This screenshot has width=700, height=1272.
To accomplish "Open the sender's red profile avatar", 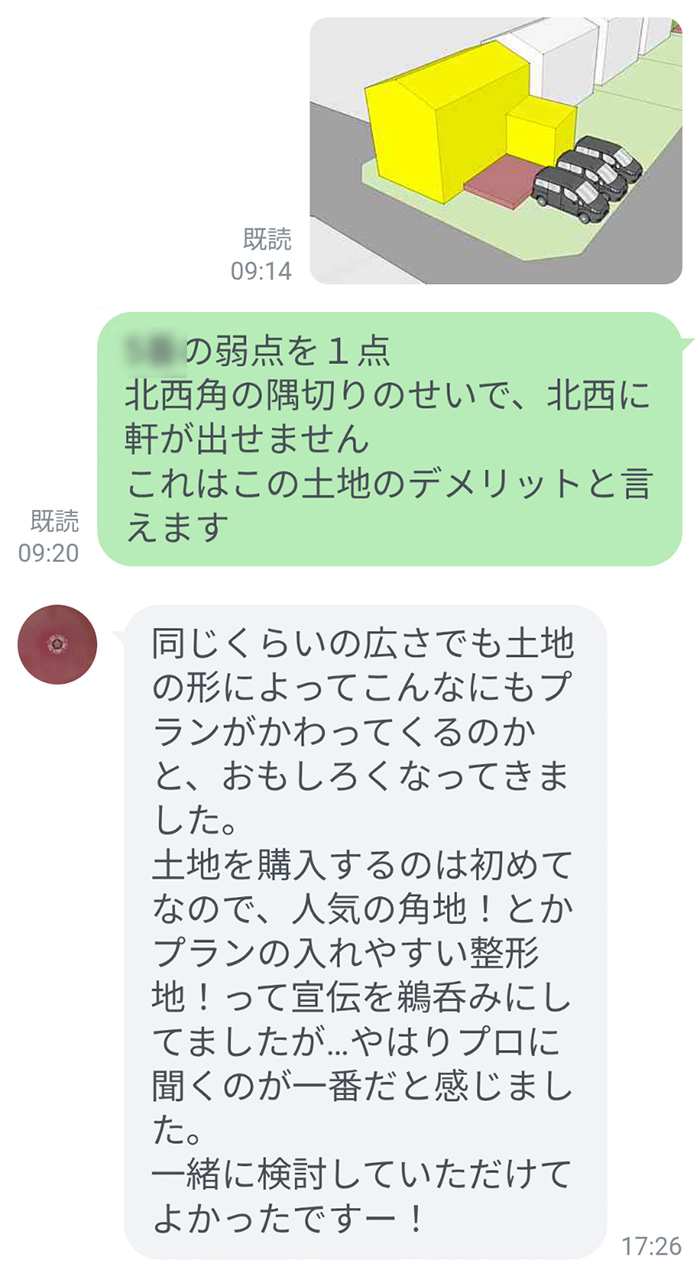I will click(58, 644).
